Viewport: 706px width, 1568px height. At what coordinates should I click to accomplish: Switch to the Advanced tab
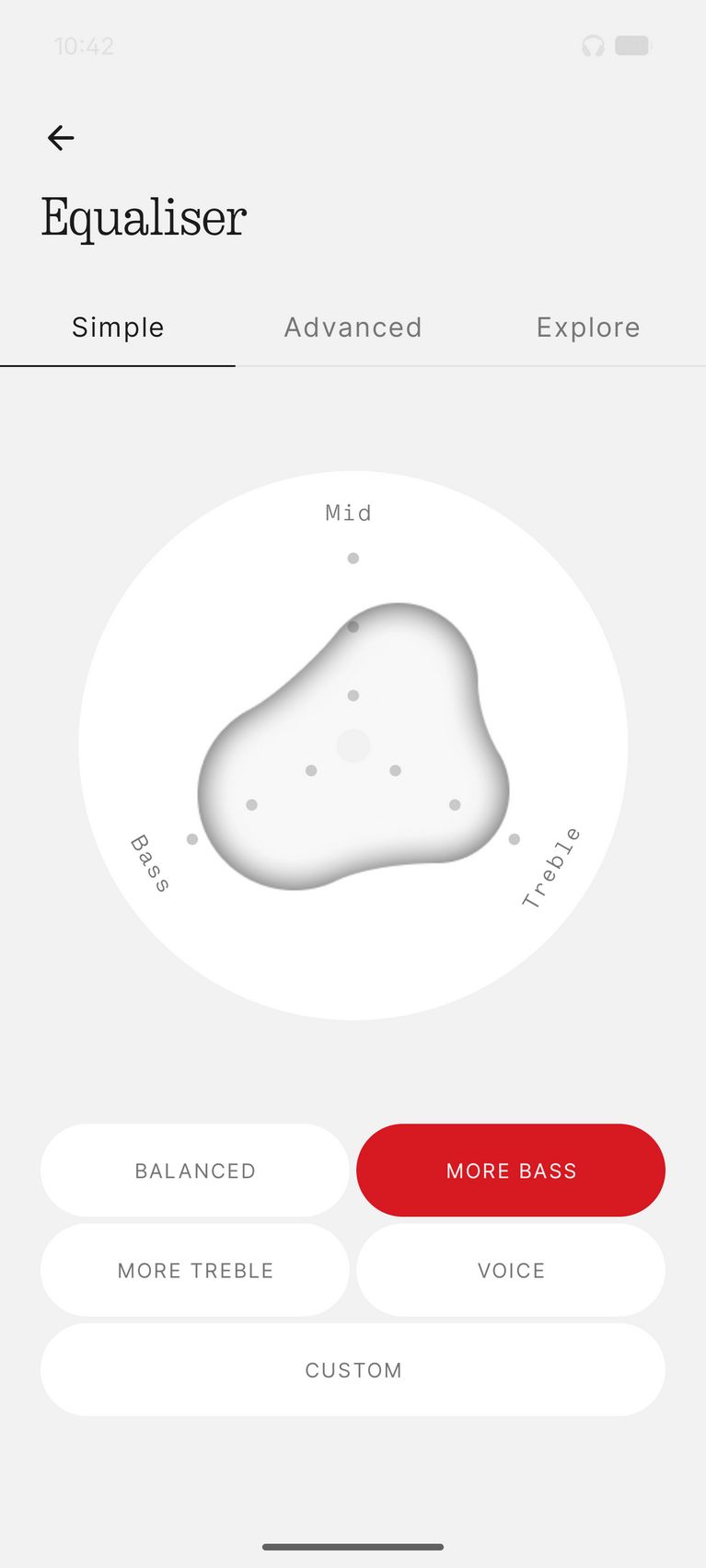coord(353,328)
